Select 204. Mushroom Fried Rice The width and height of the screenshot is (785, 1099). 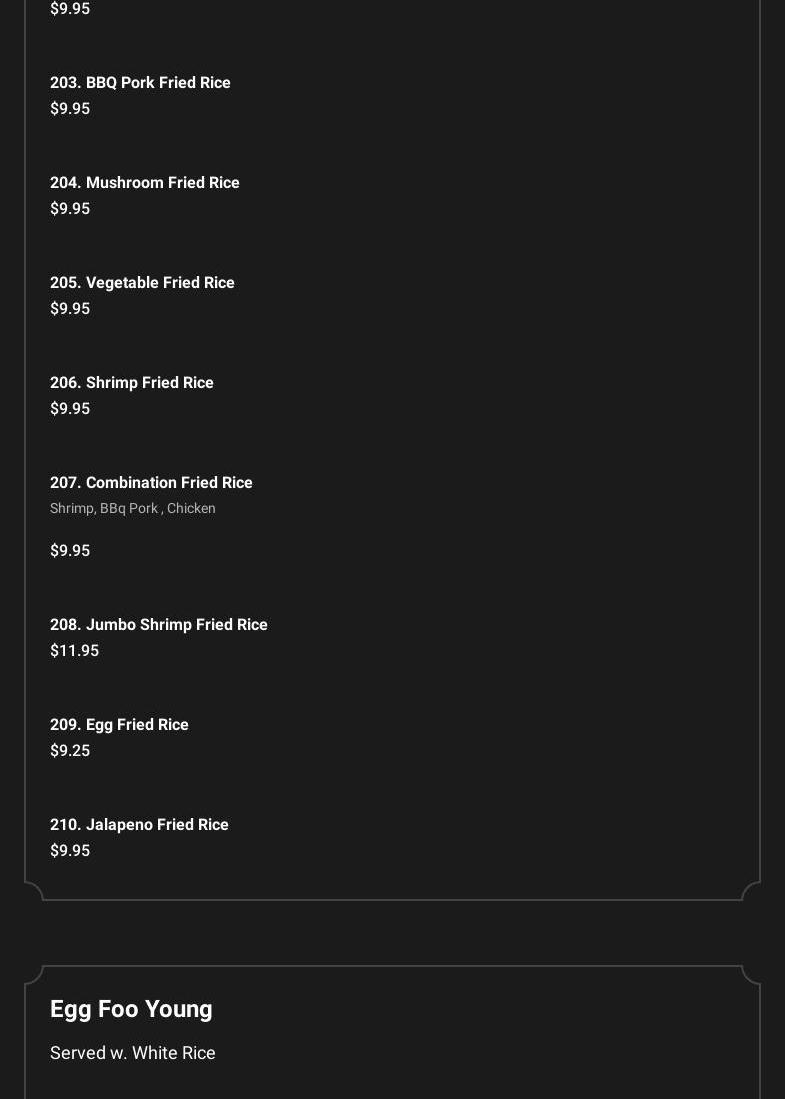(x=145, y=183)
